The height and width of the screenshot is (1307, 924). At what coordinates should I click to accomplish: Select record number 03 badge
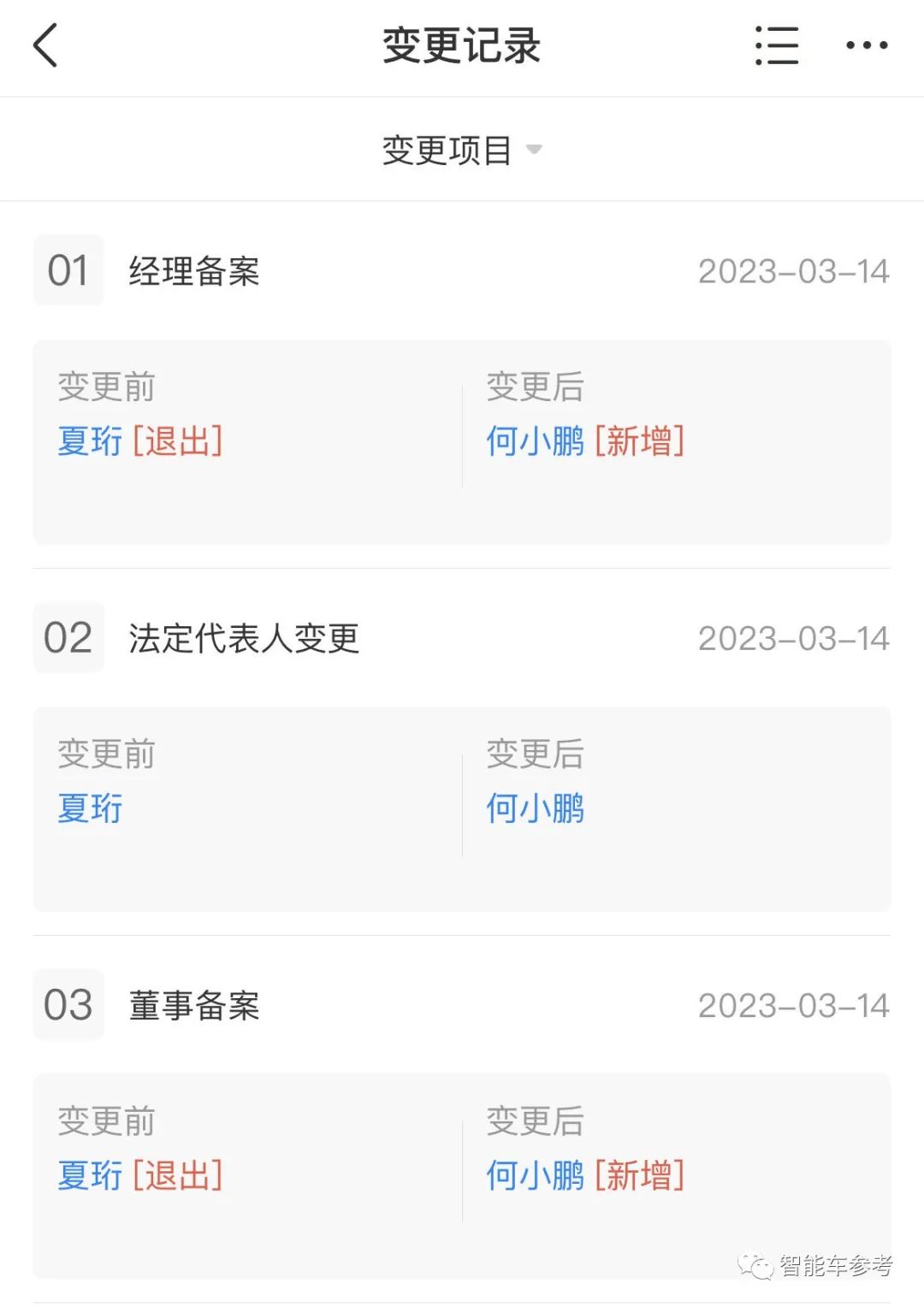click(x=68, y=1006)
